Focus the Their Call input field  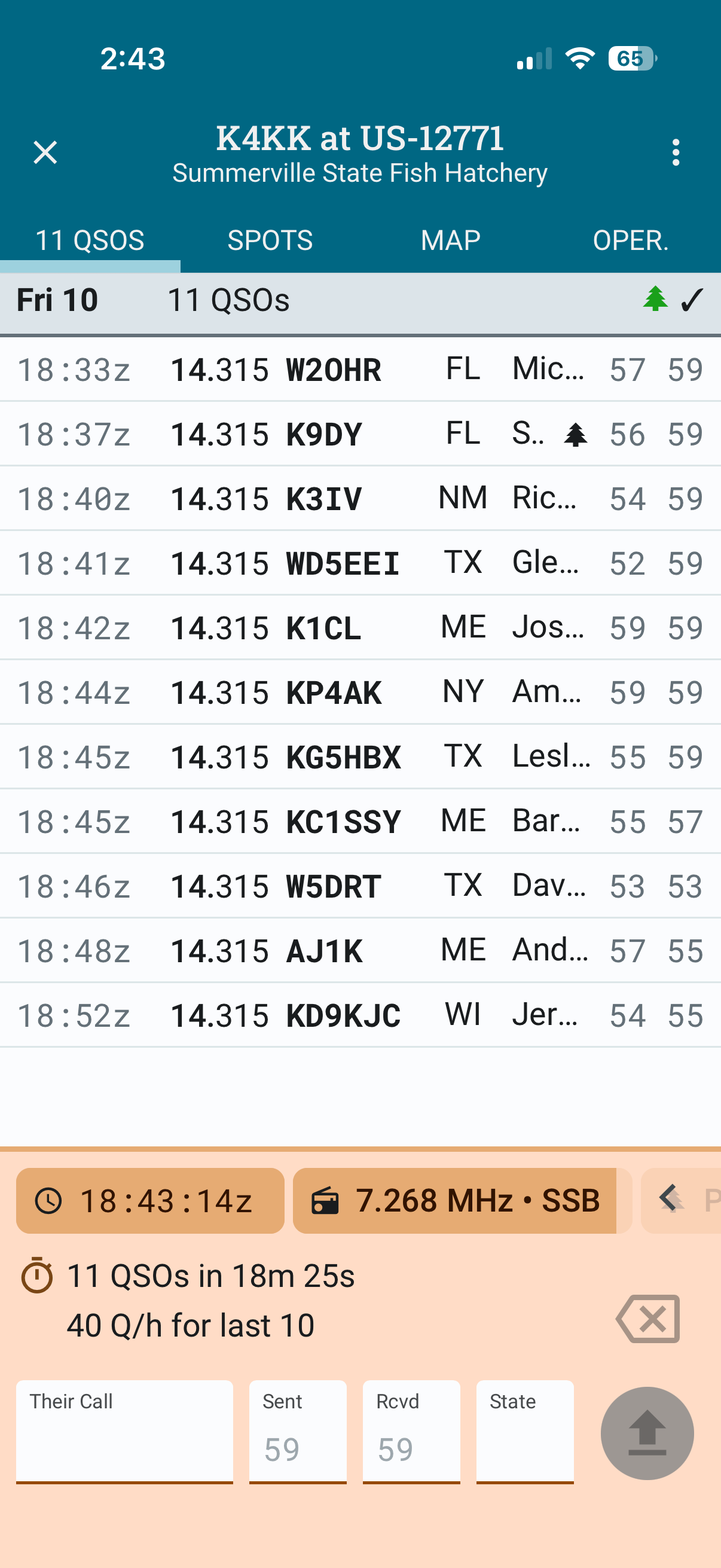125,1432
